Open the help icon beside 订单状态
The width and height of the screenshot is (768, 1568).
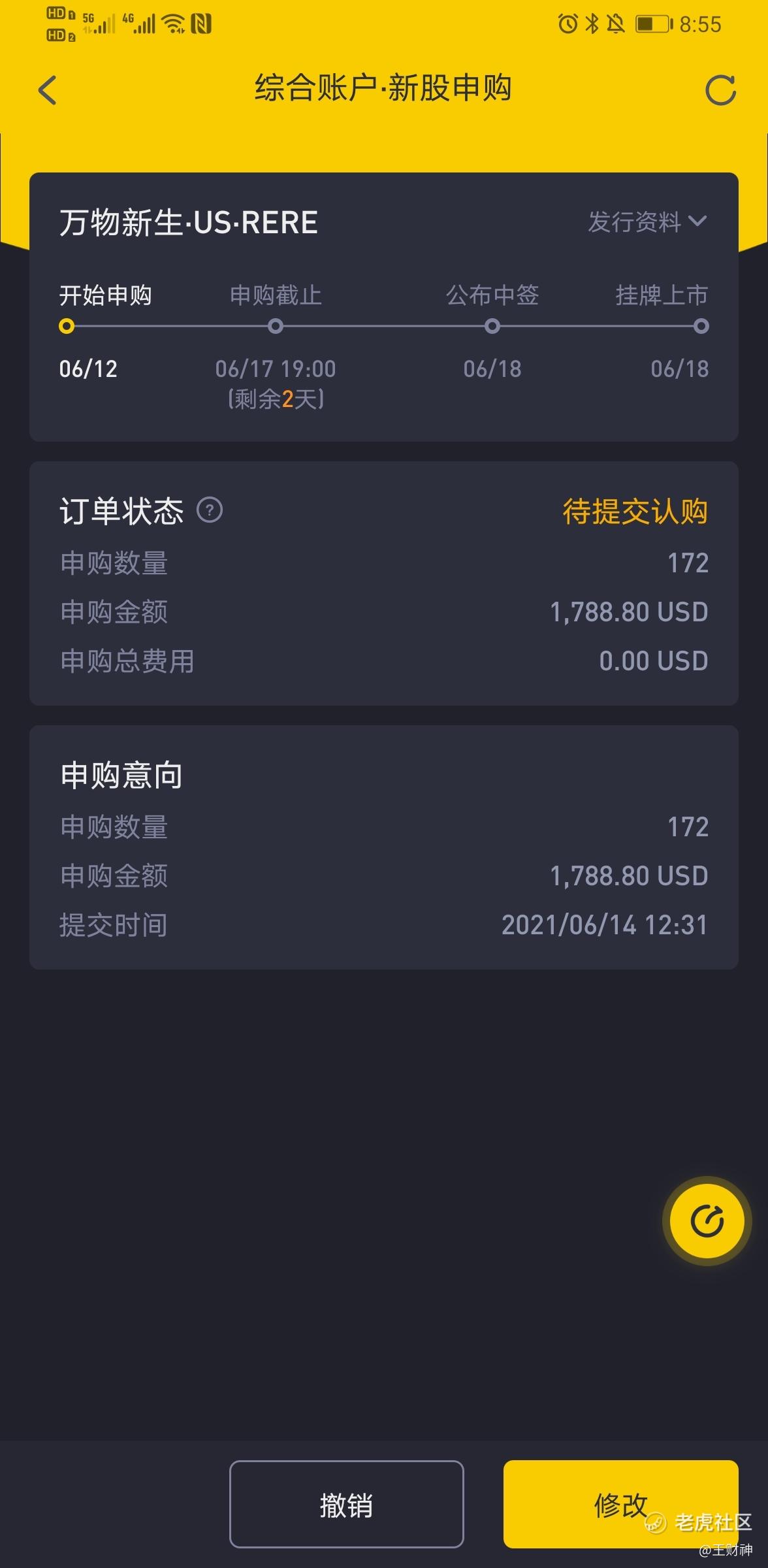210,510
